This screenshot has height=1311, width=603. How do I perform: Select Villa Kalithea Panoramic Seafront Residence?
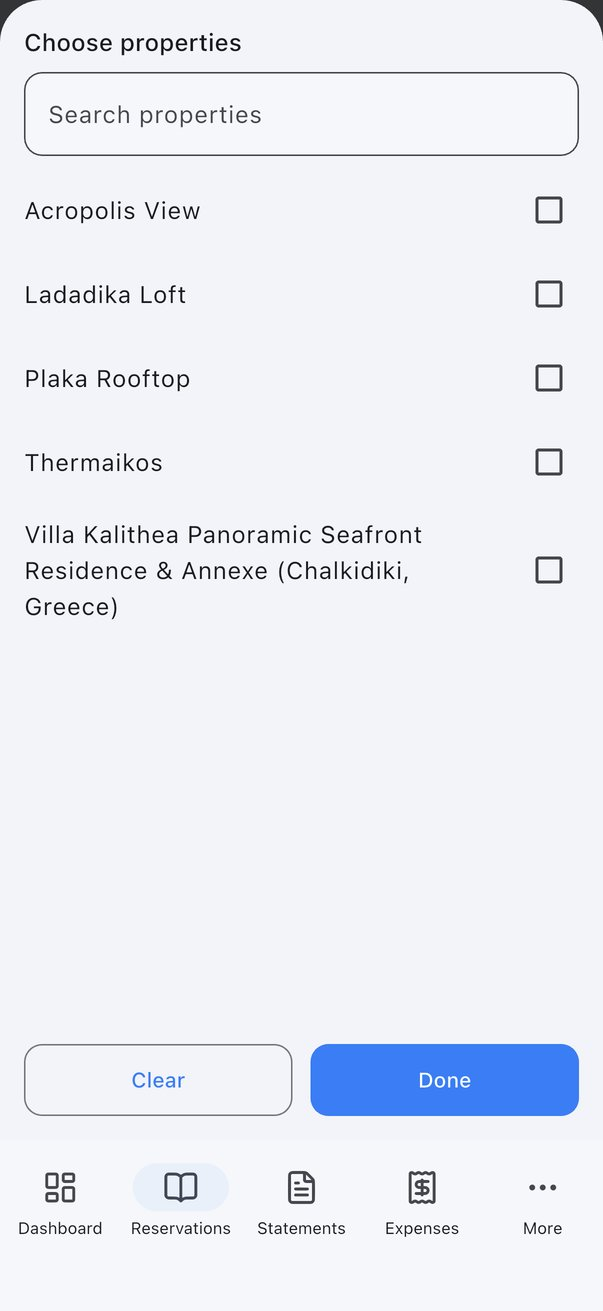pyautogui.click(x=301, y=570)
